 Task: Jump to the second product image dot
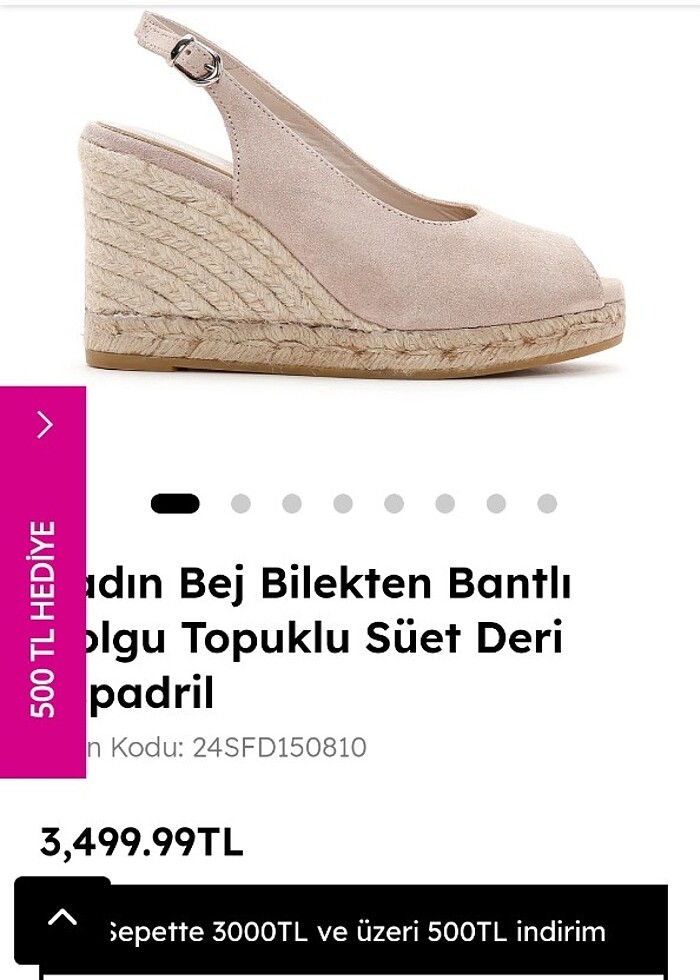[241, 504]
